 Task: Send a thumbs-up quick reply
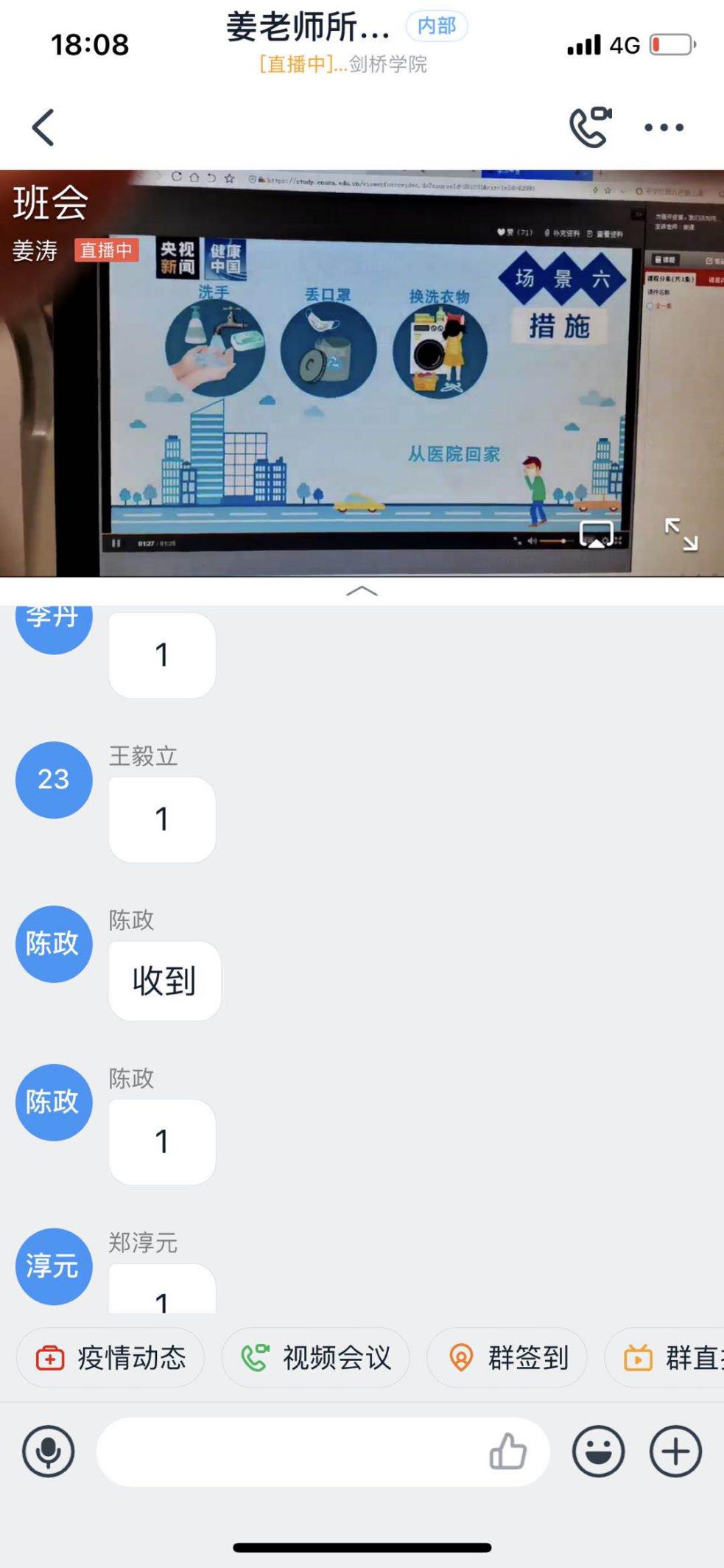(507, 1452)
